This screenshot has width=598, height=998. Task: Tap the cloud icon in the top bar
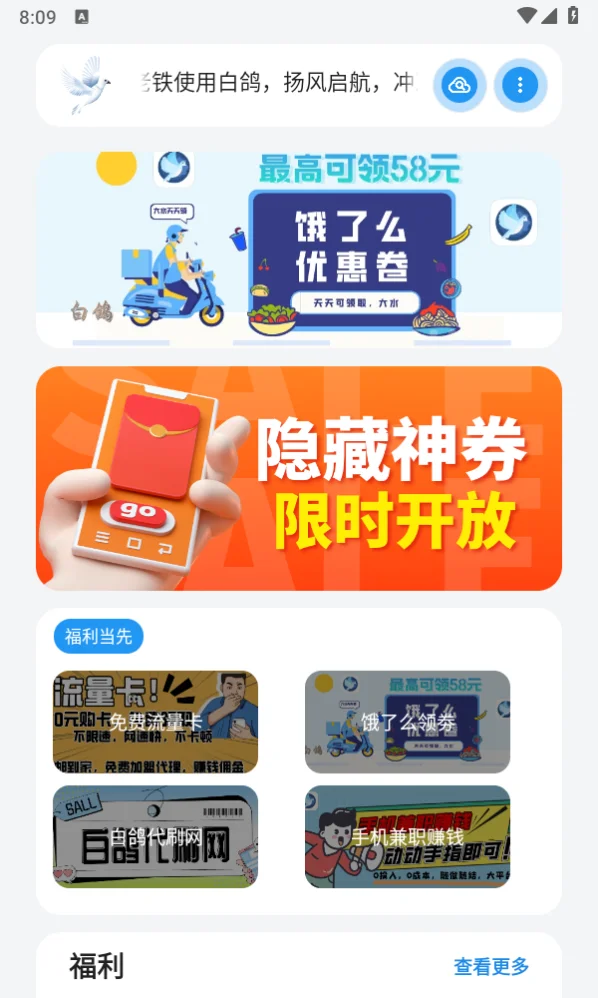tap(459, 85)
